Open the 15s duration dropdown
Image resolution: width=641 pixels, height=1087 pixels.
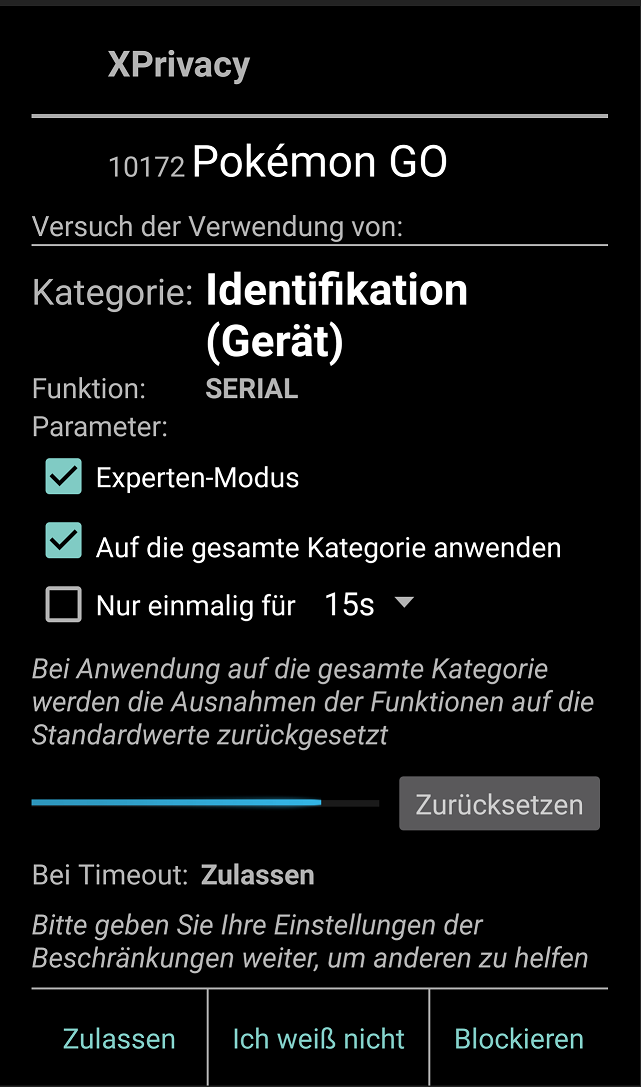pos(369,604)
